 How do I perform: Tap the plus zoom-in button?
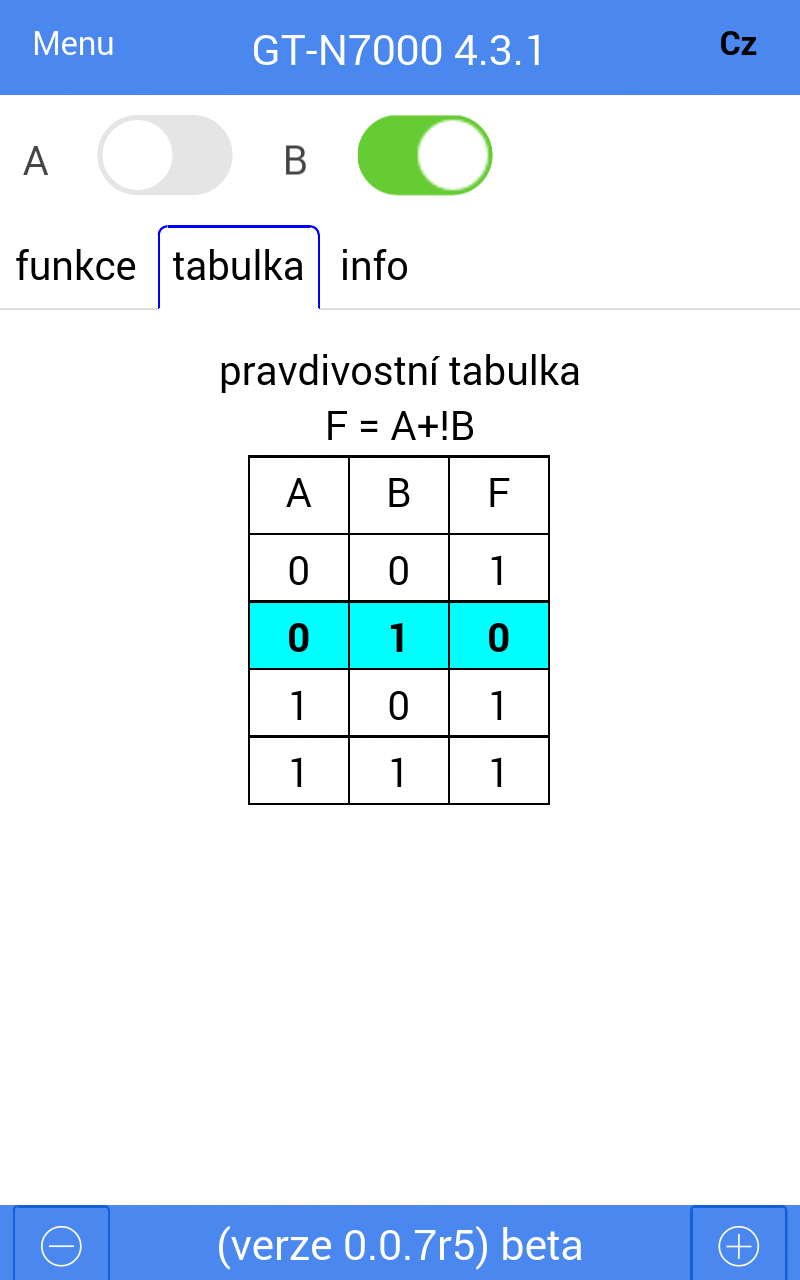pyautogui.click(x=739, y=1245)
